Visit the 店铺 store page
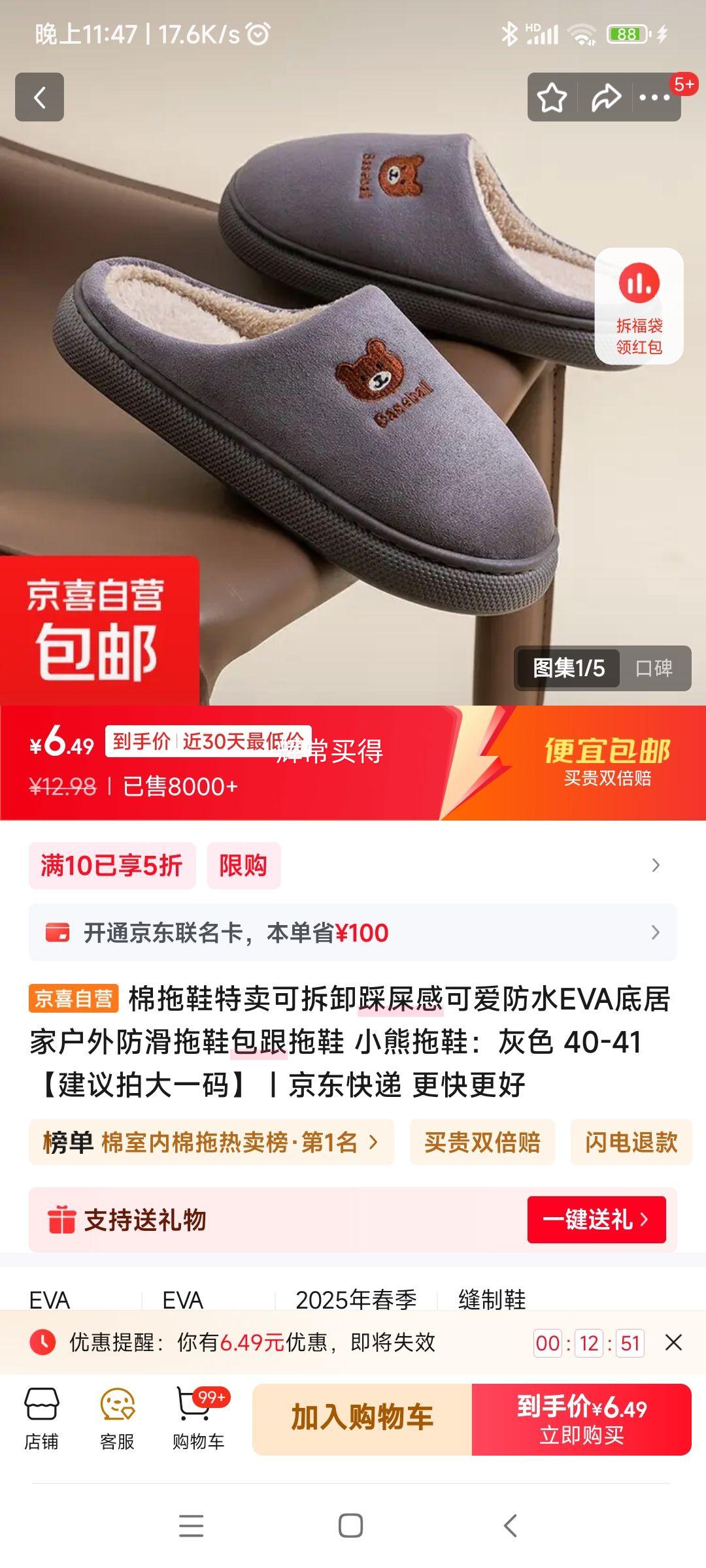 click(x=41, y=1419)
